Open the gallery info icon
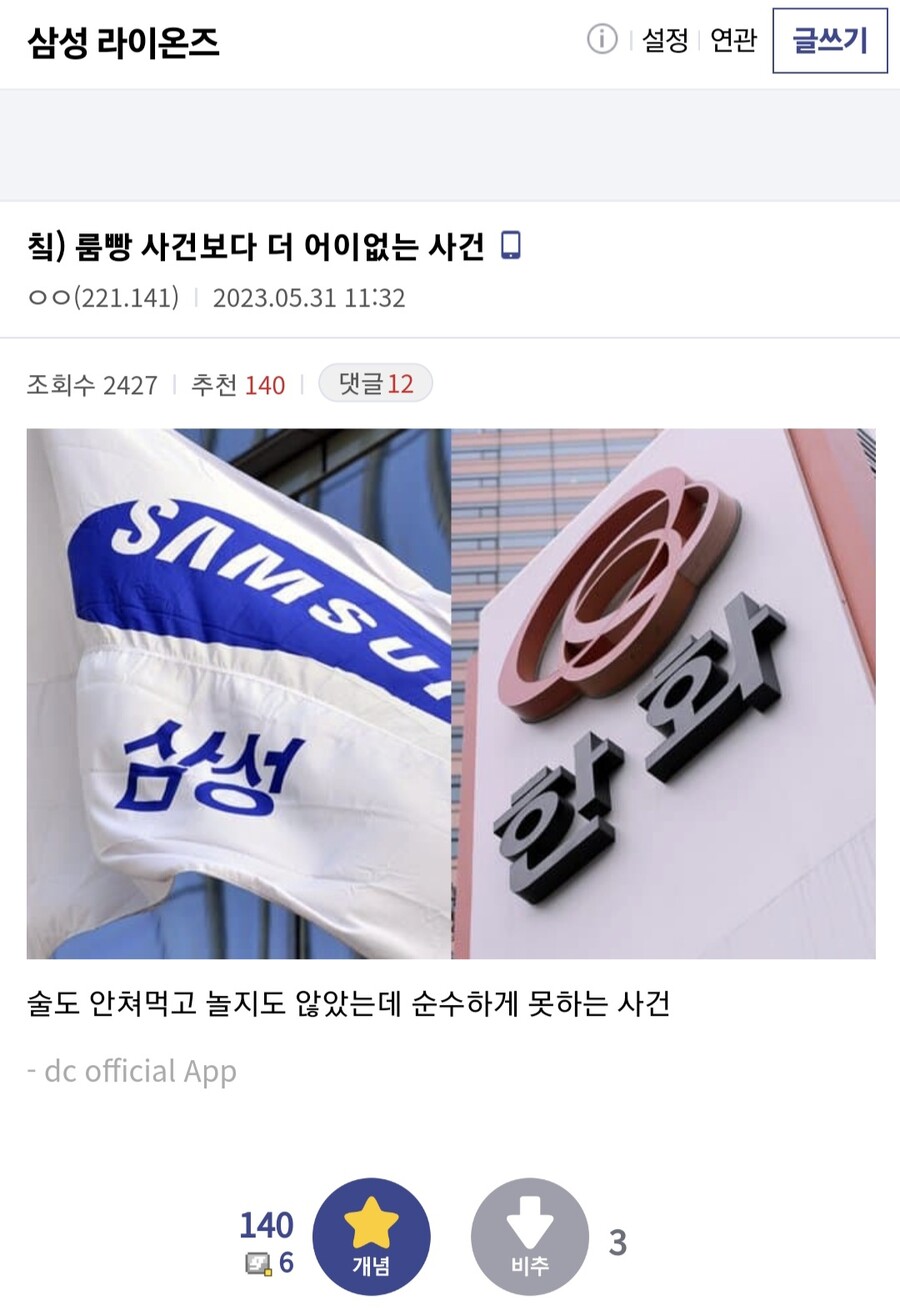The height and width of the screenshot is (1310, 900). tap(602, 40)
